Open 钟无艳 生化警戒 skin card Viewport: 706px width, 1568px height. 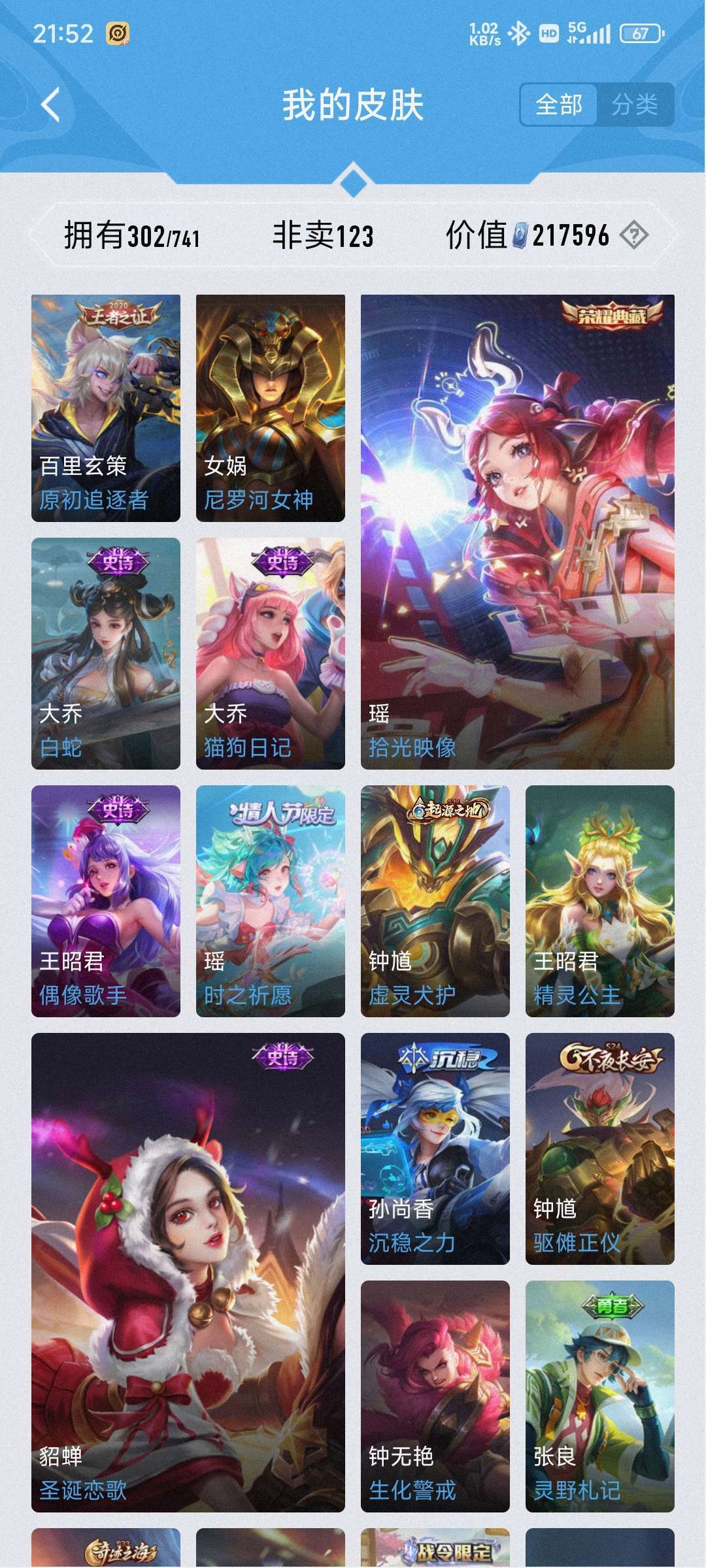pos(435,1396)
